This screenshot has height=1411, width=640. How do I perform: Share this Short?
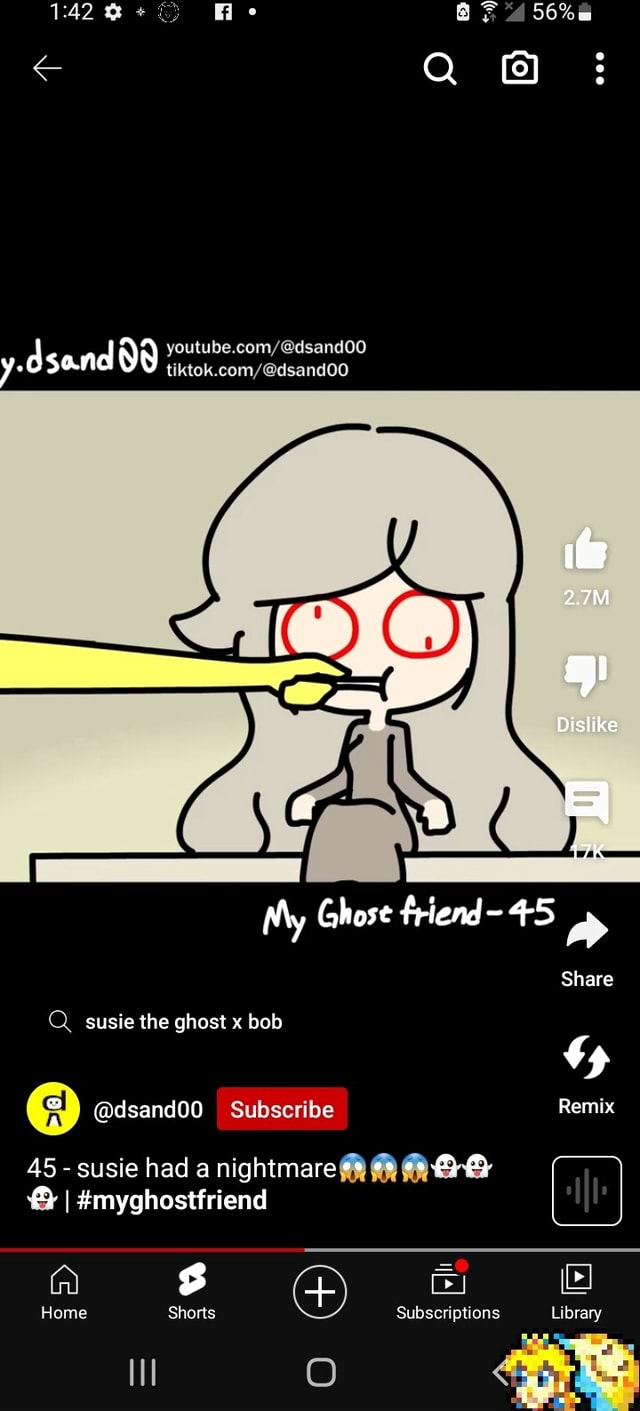[587, 931]
